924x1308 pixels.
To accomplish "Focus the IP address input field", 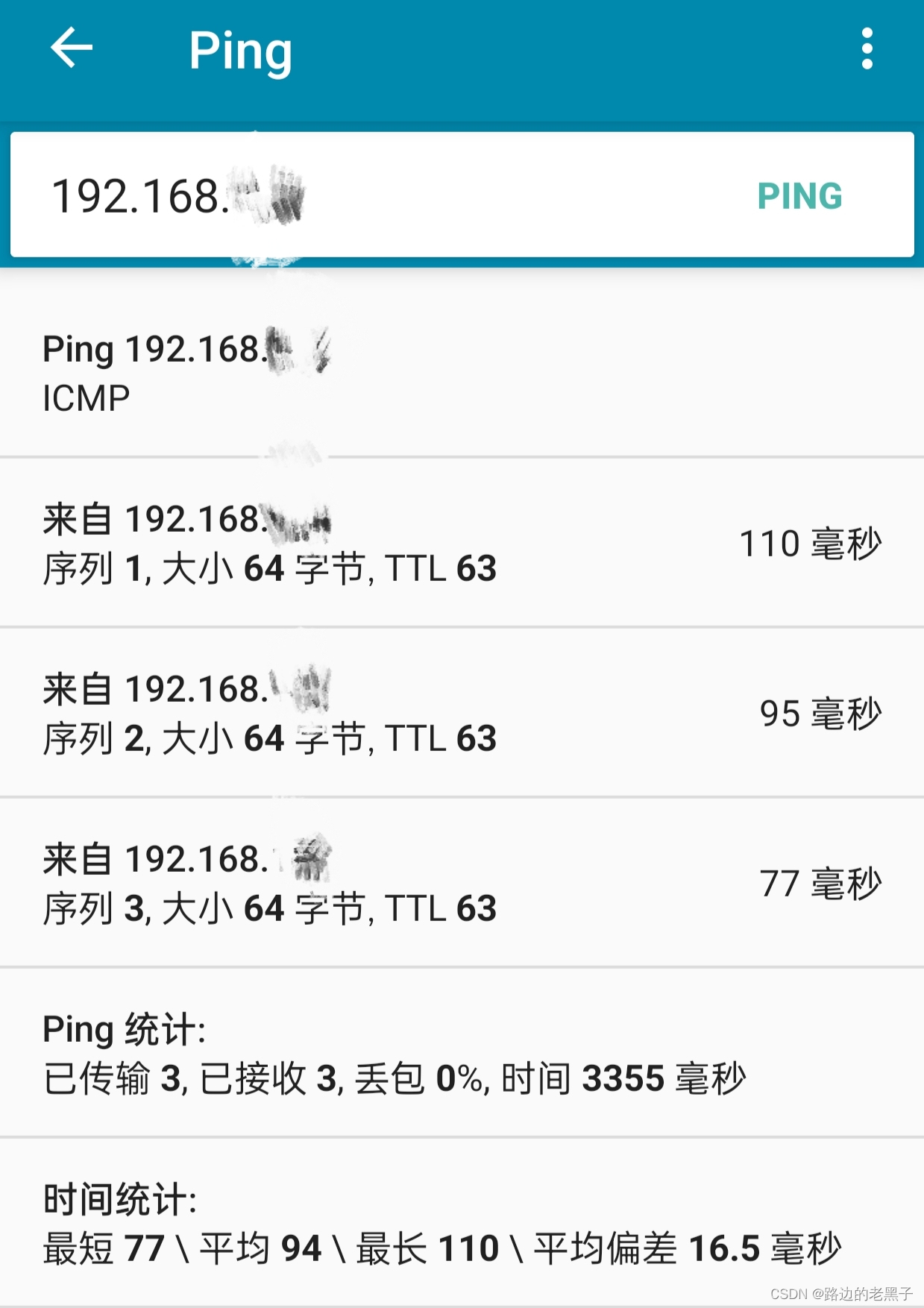I will coord(373,196).
